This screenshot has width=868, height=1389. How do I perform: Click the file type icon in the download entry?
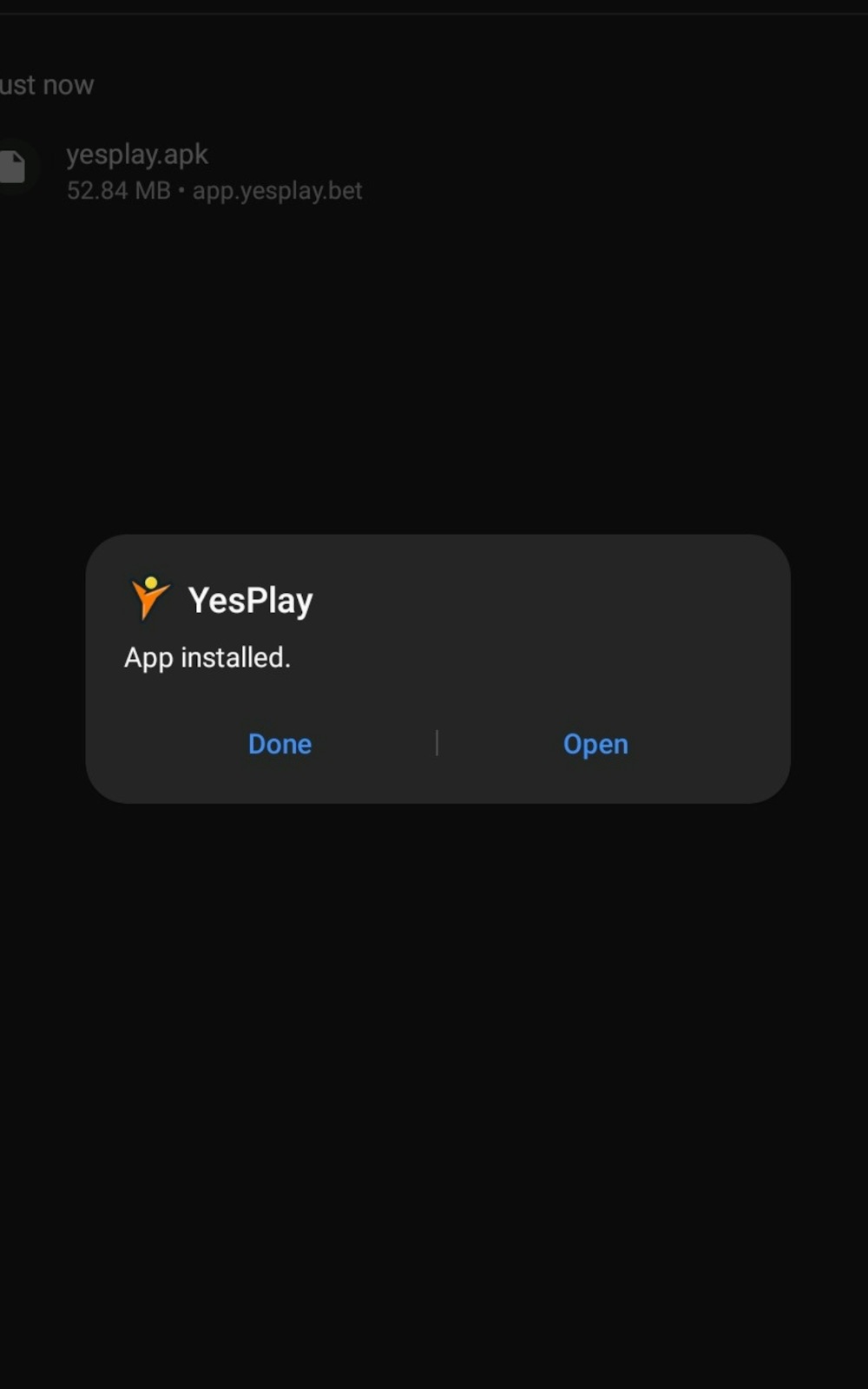coord(10,165)
